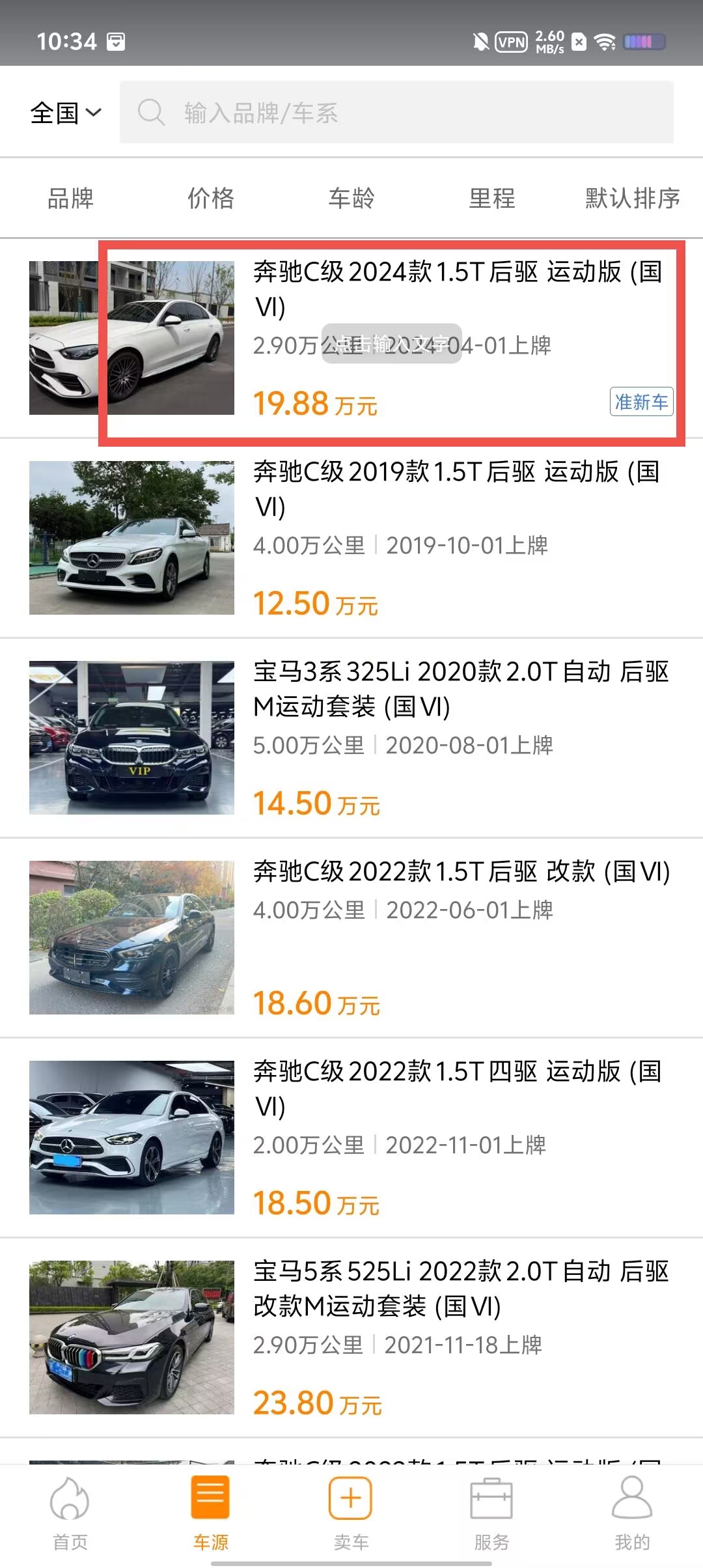Image resolution: width=703 pixels, height=1568 pixels.
Task: Open the 里程 filter
Action: (x=492, y=198)
